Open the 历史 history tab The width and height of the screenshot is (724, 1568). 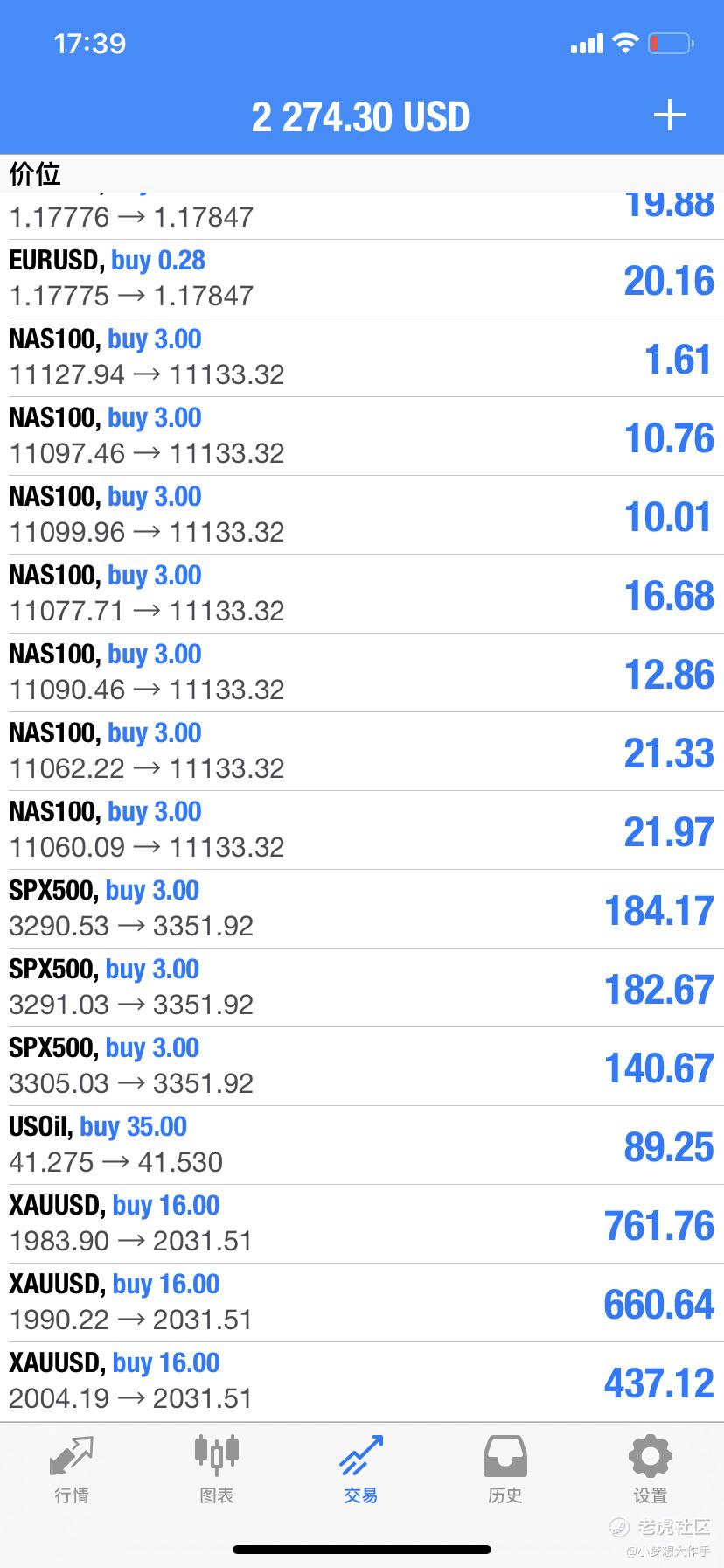coord(505,1471)
